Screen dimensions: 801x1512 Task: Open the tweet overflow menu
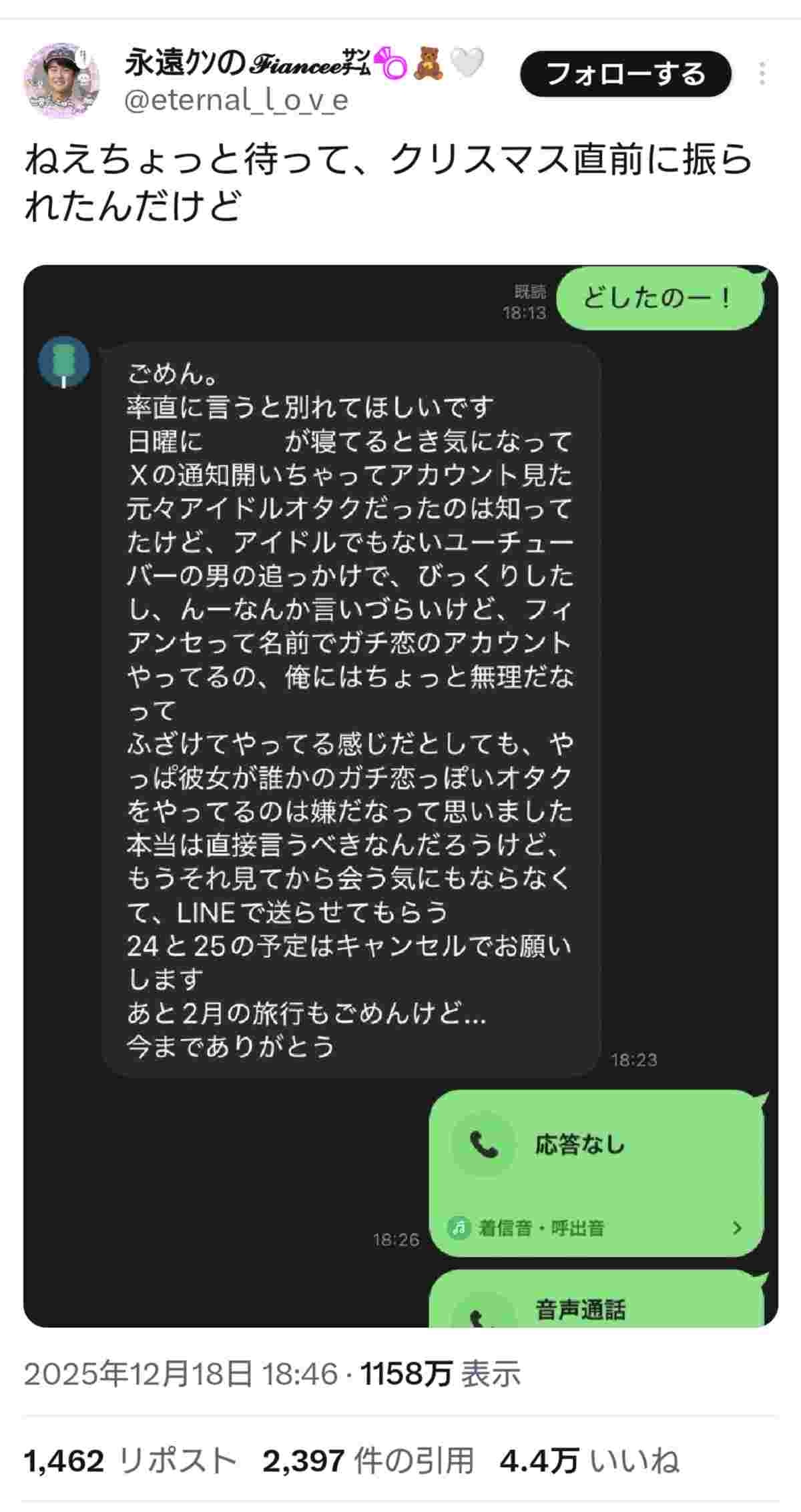pos(762,74)
